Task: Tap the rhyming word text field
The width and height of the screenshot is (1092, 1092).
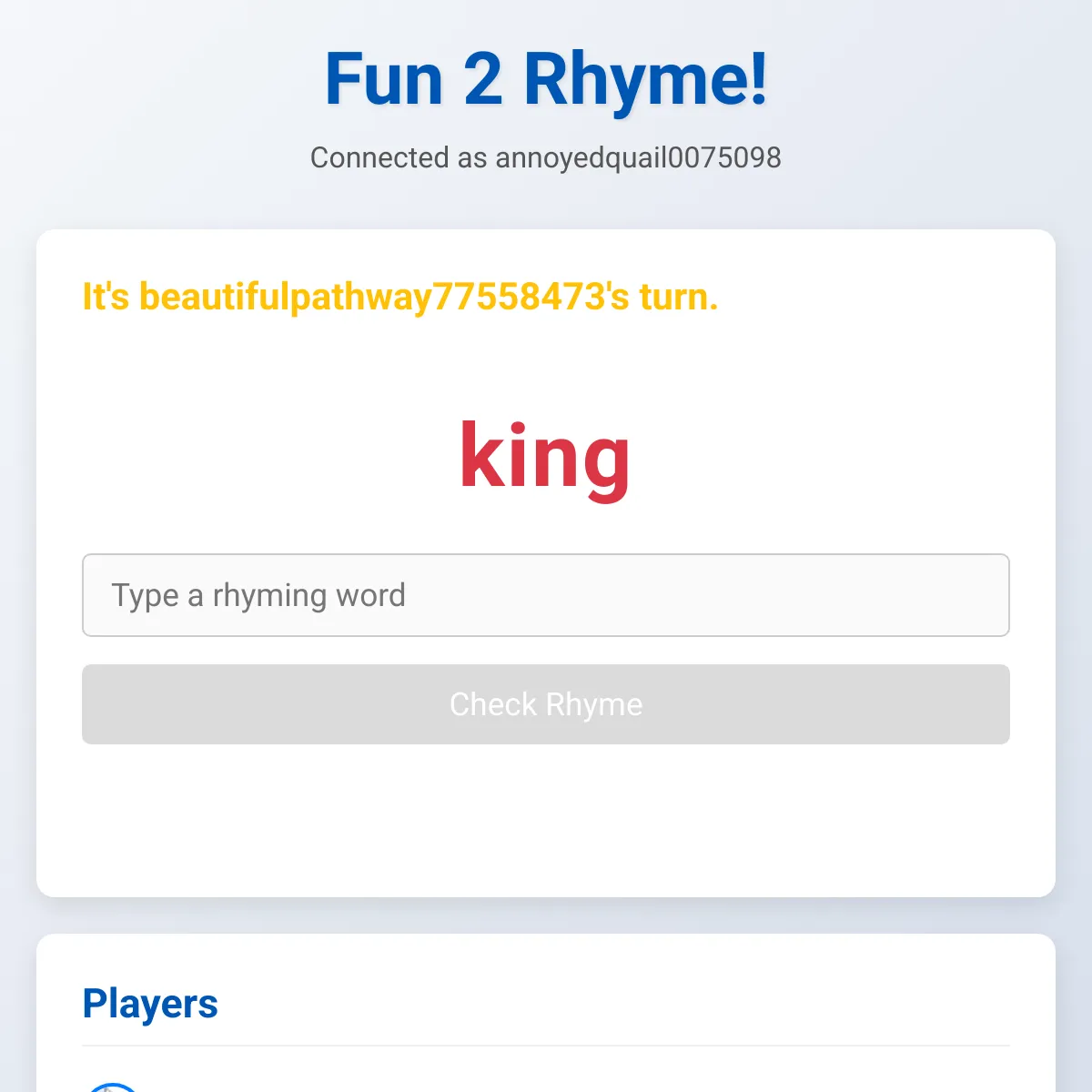Action: 546,595
